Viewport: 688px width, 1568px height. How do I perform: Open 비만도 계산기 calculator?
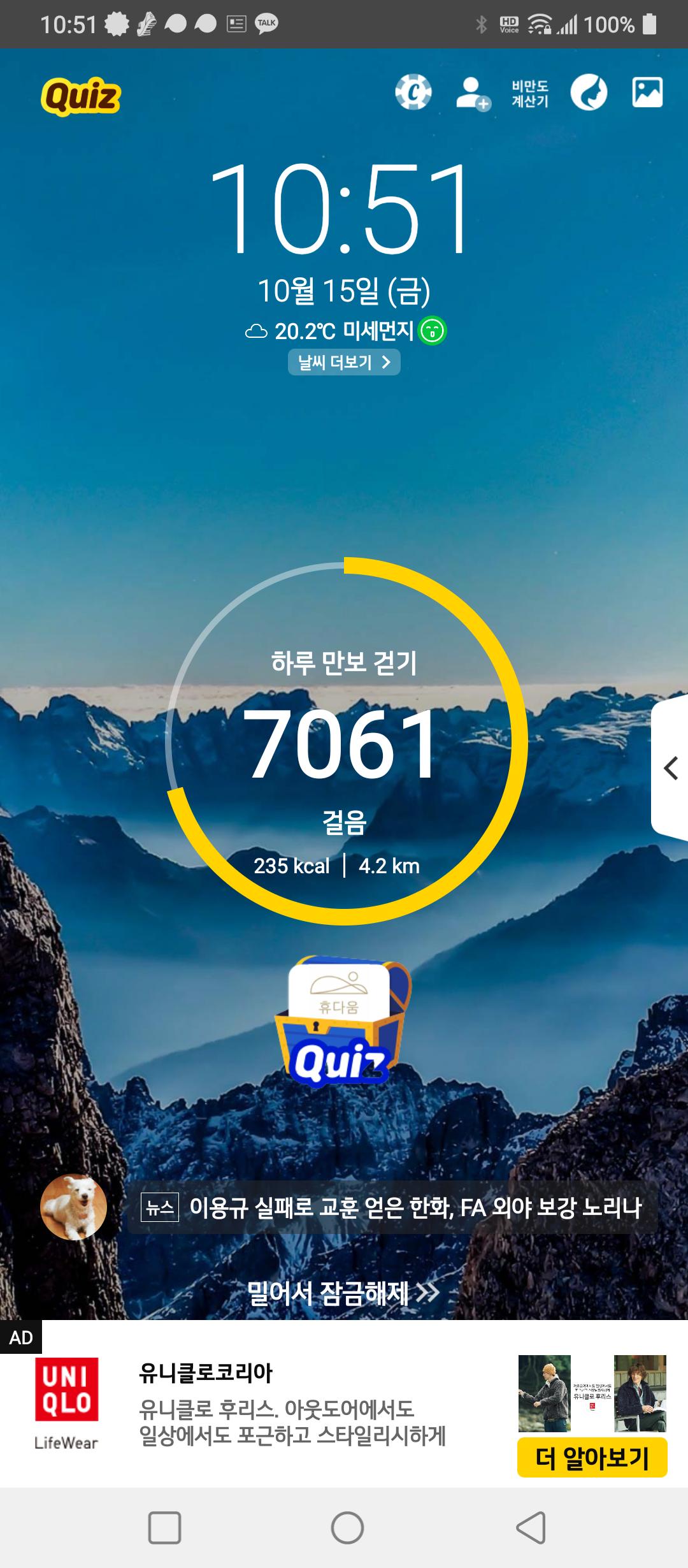pyautogui.click(x=529, y=94)
